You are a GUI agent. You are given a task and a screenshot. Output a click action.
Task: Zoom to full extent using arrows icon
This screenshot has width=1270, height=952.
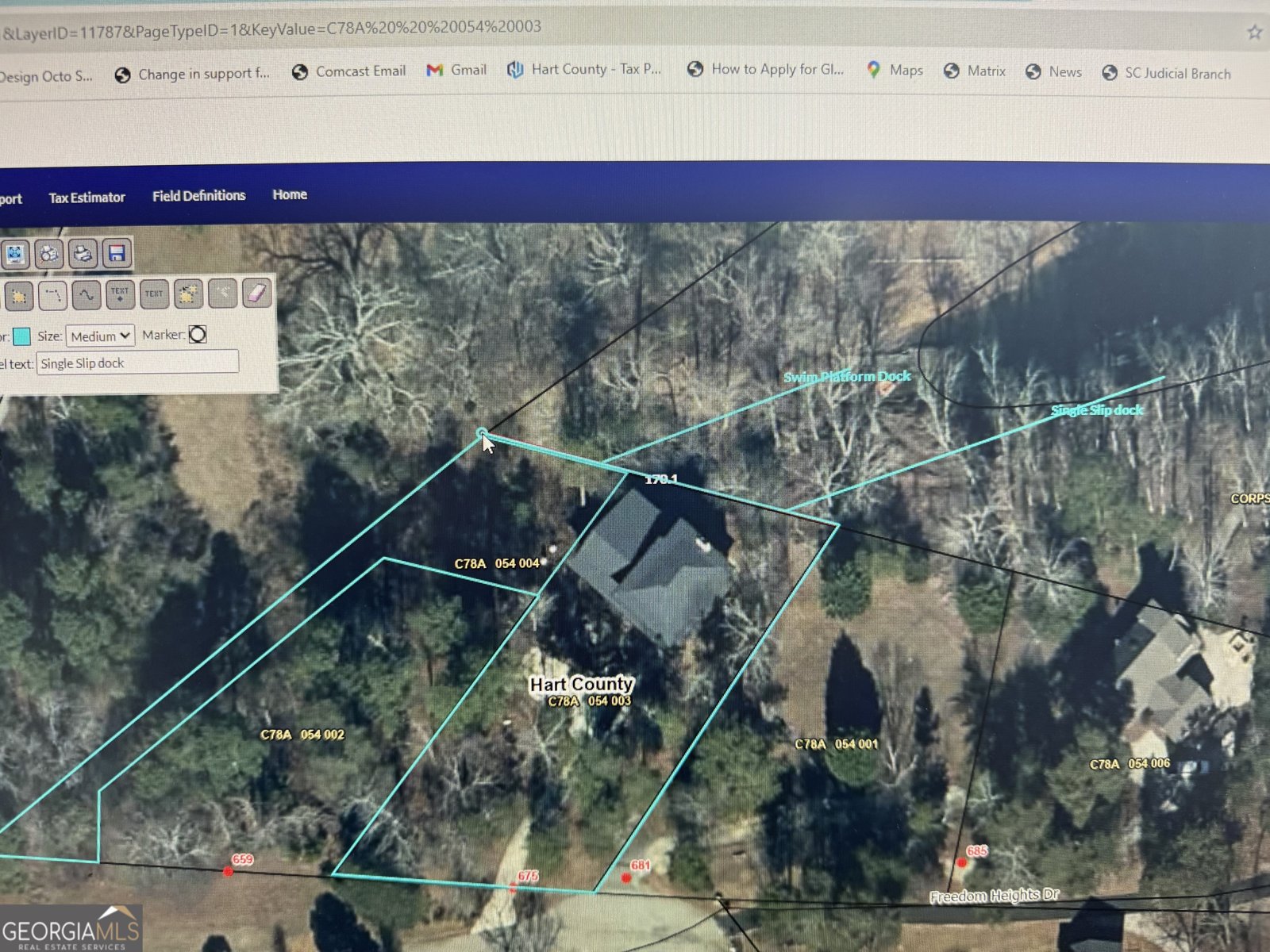click(x=15, y=255)
